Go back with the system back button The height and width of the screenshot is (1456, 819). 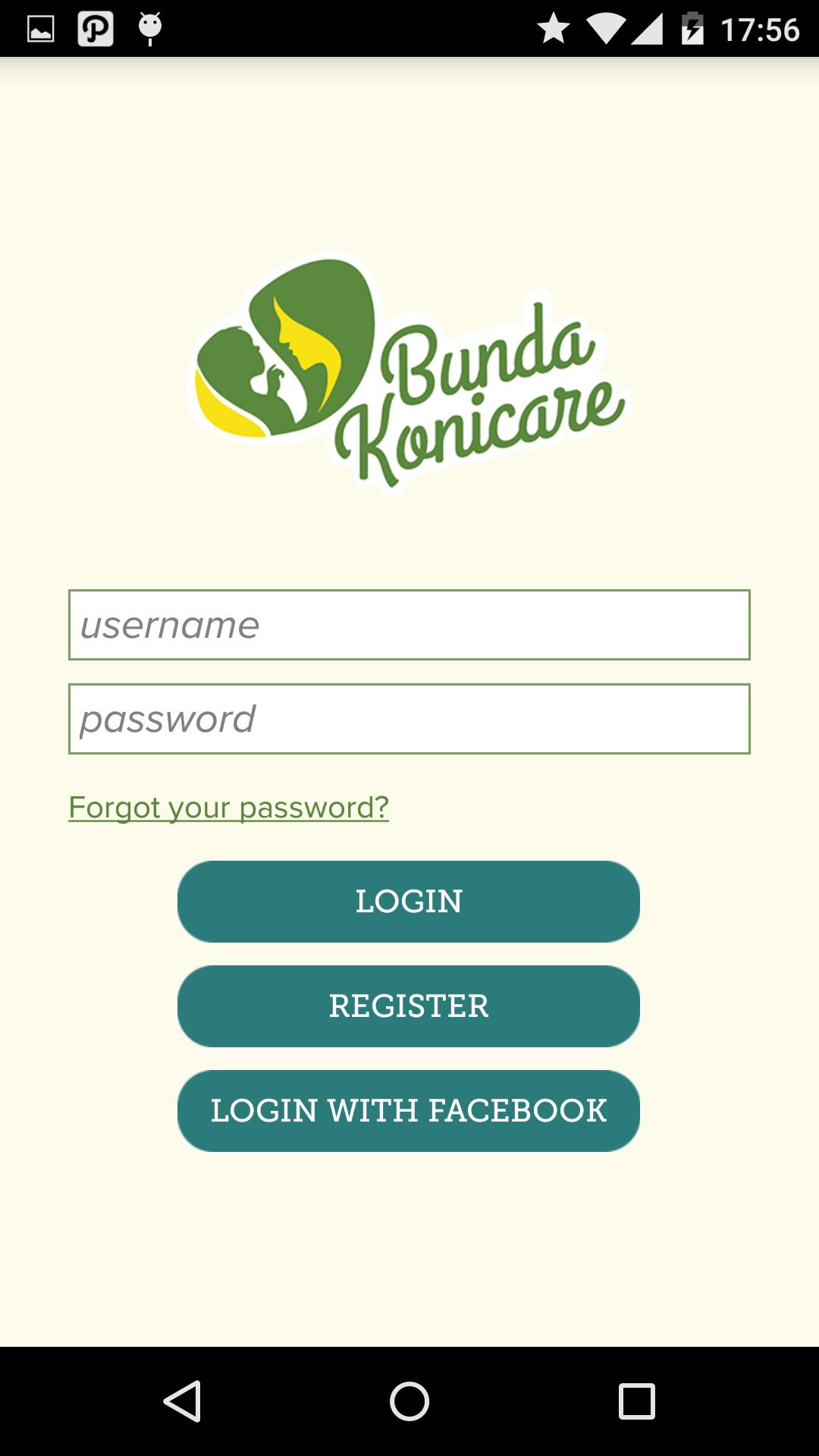coord(182,1401)
